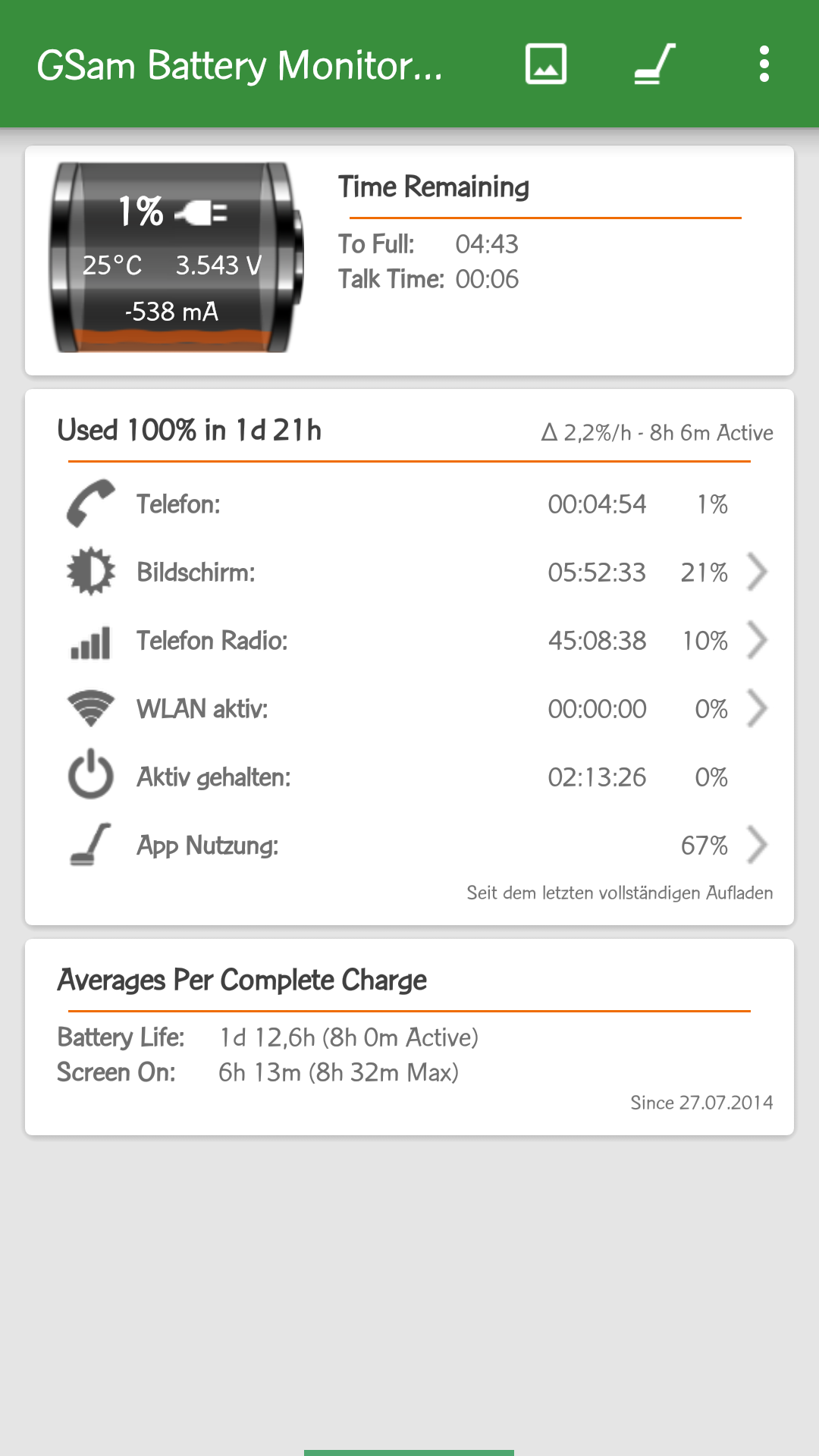Open app usage icon in toolbar
This screenshot has height=1456, width=819.
pos(655,64)
